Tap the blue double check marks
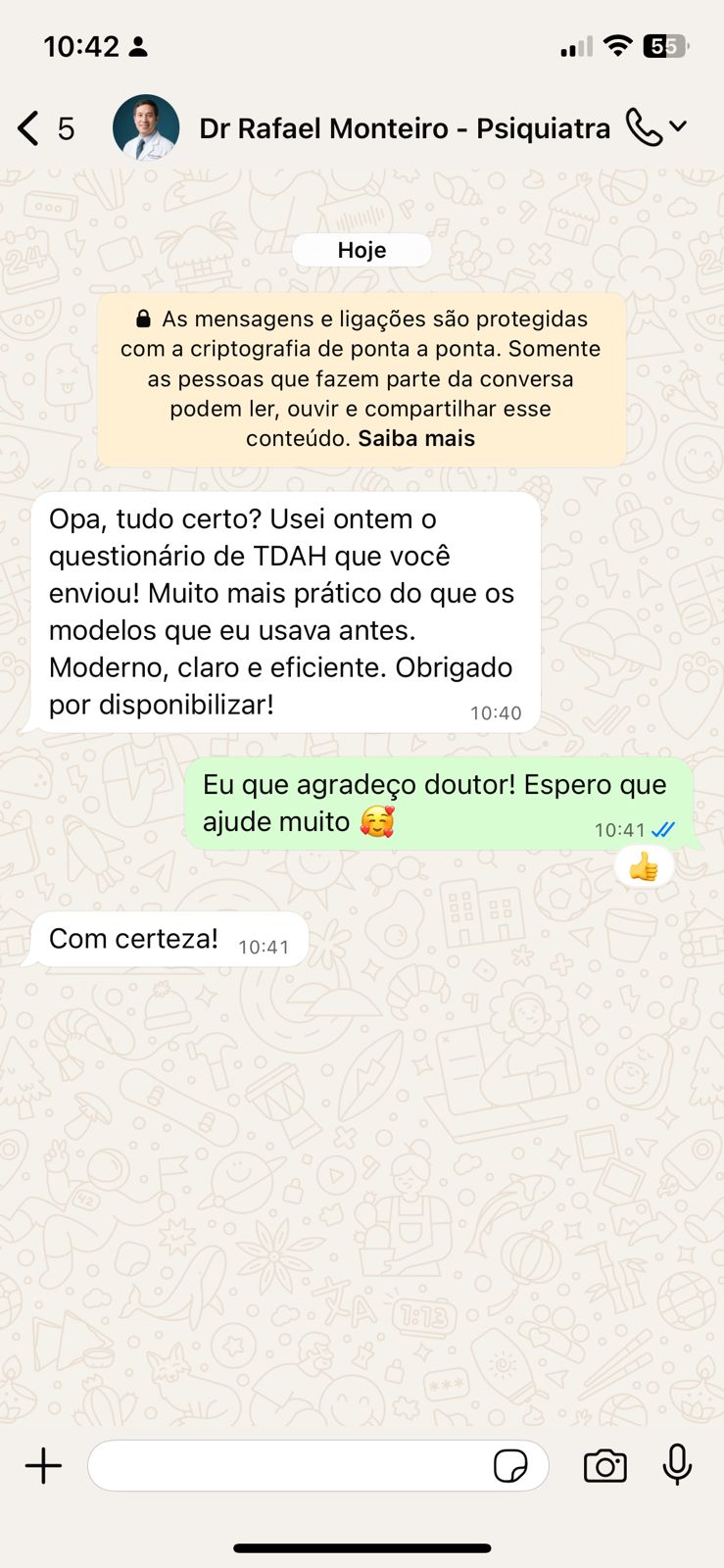Screen dimensions: 724x1568 [661, 829]
